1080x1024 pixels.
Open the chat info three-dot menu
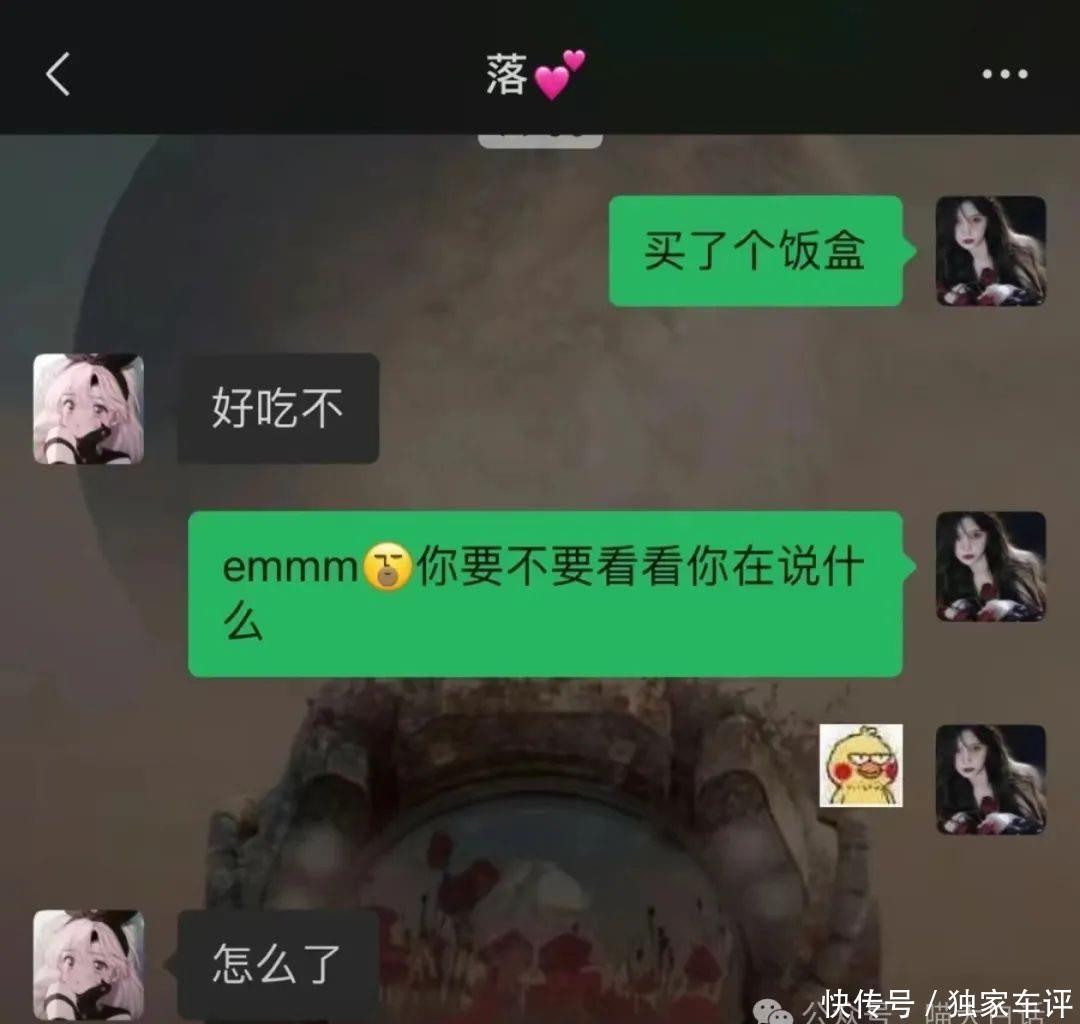coord(1003,74)
